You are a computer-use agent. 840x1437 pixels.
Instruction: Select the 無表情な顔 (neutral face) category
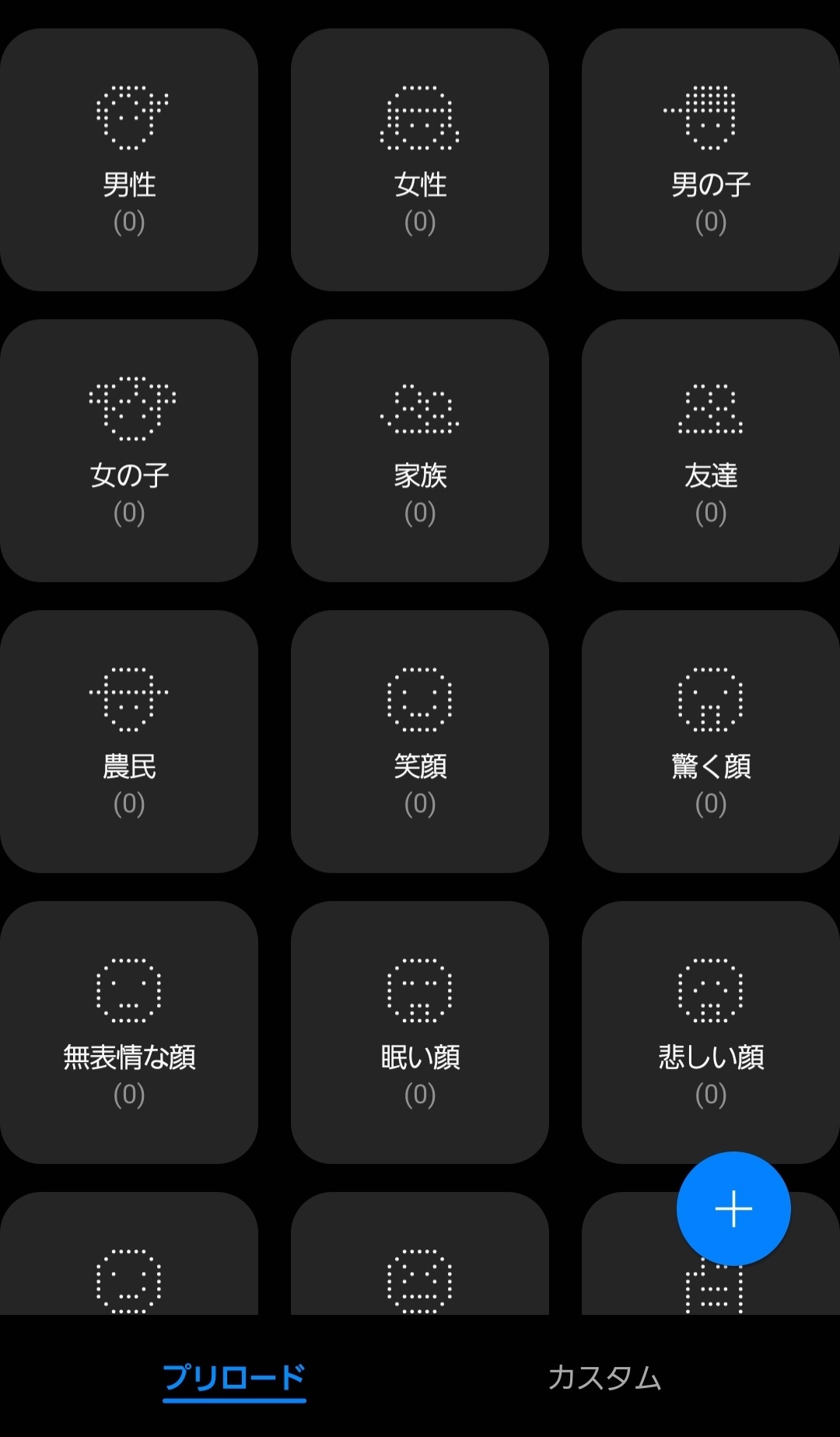(x=129, y=1031)
